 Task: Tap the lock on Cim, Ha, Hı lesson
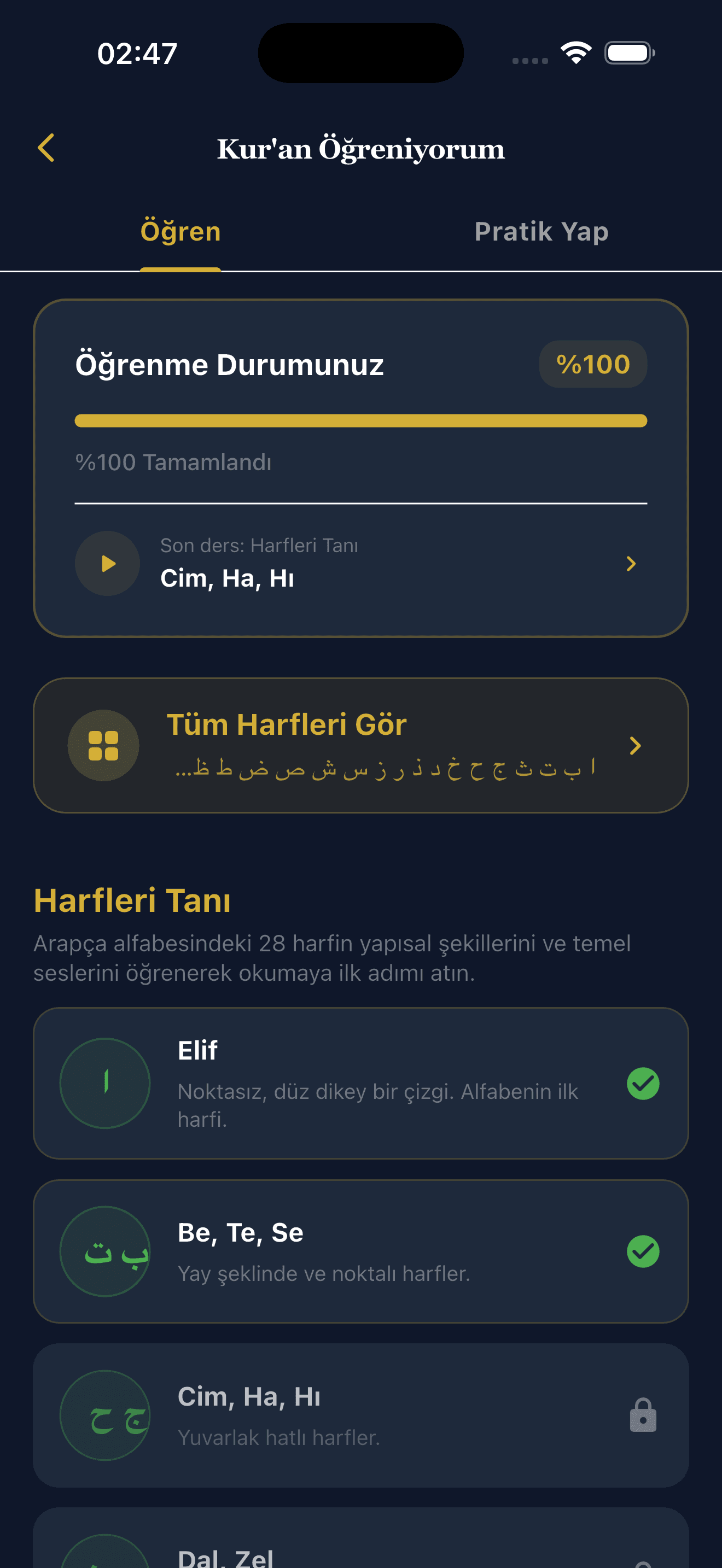[643, 1417]
